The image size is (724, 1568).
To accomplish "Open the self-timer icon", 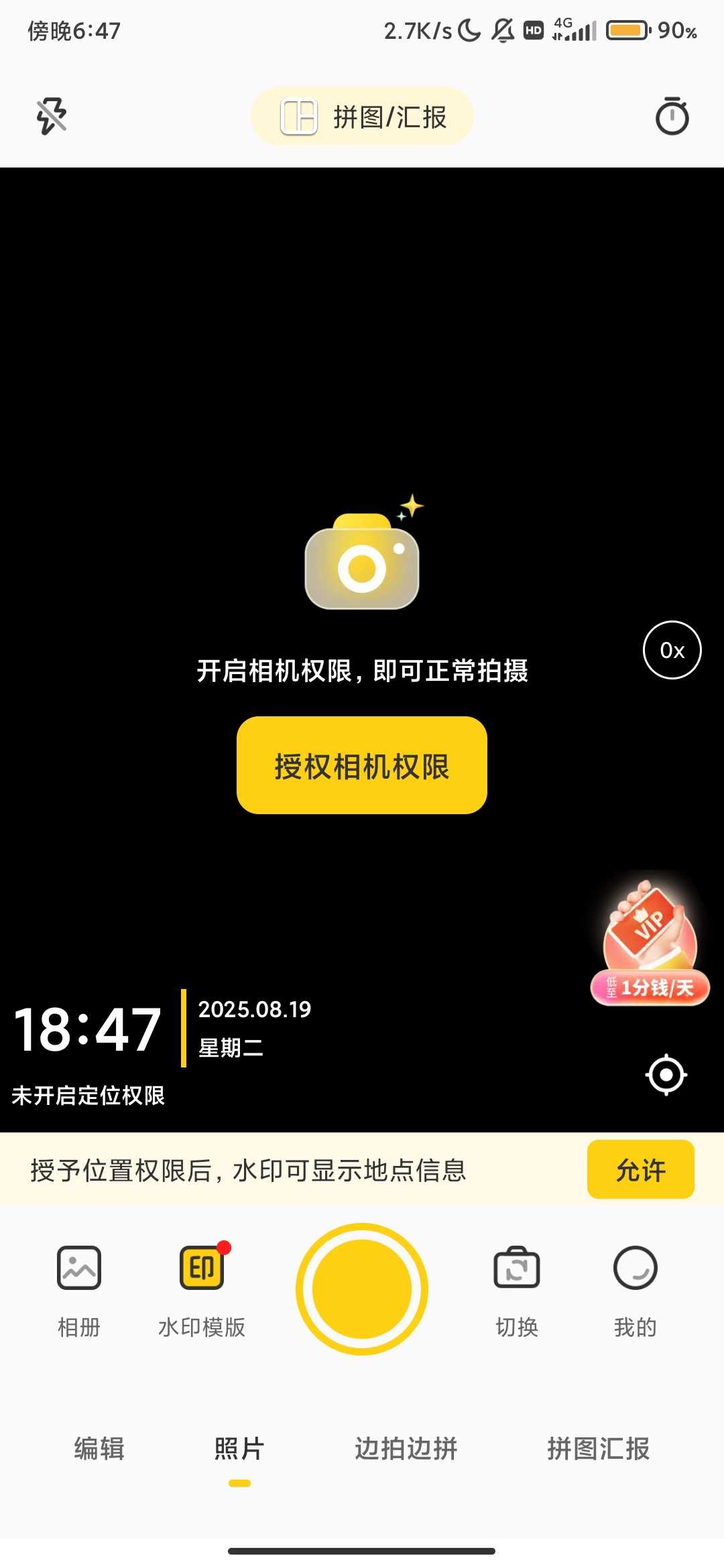I will [x=672, y=117].
